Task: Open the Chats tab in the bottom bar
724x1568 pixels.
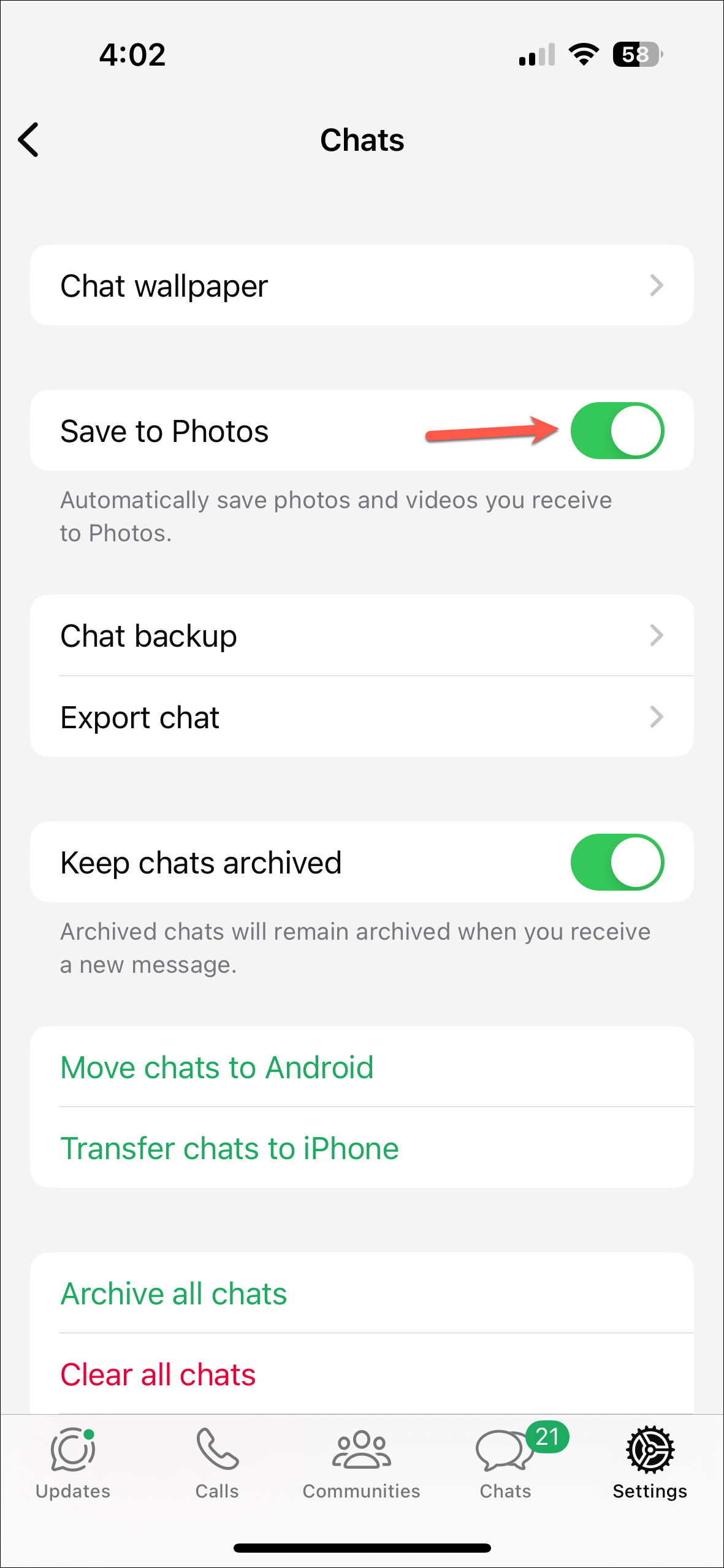Action: click(506, 1463)
